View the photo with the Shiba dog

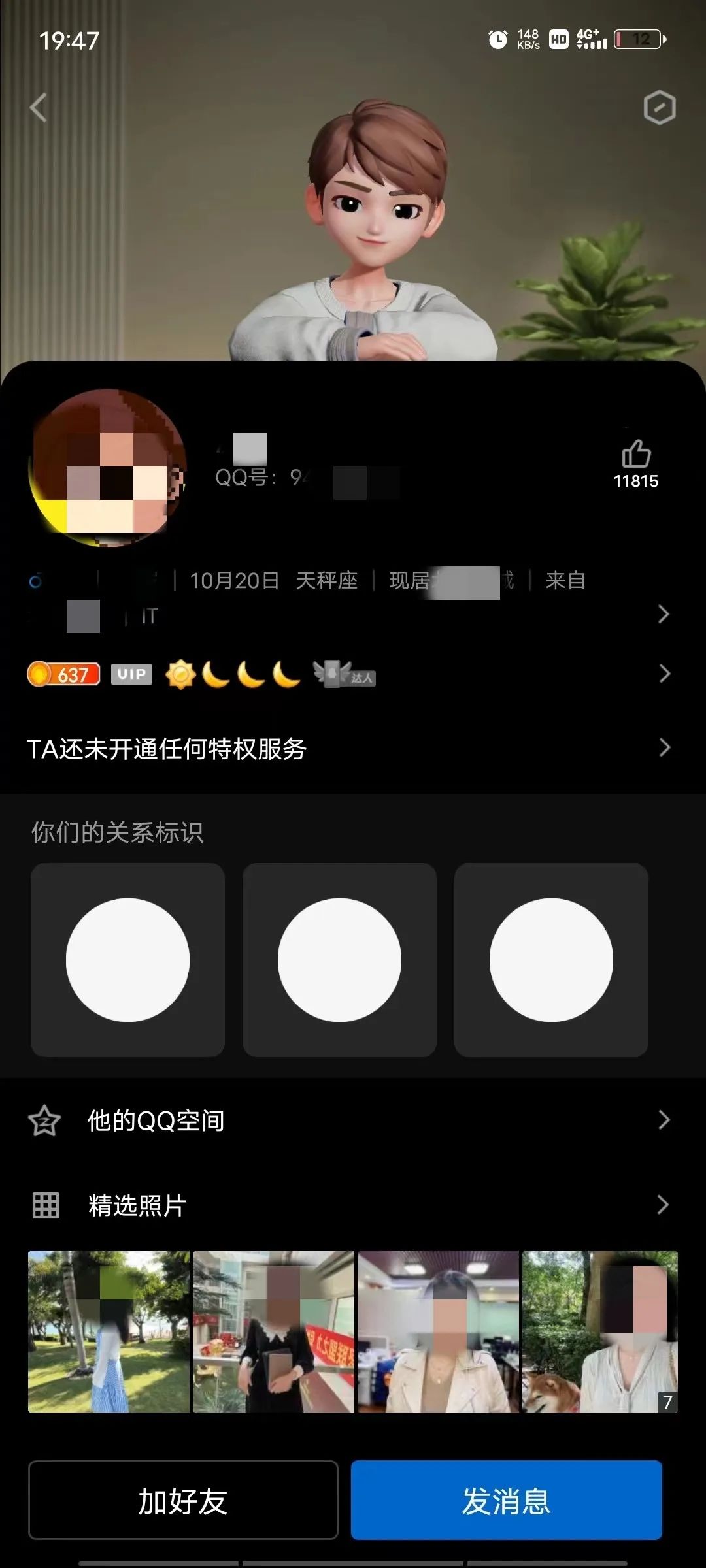(x=599, y=1331)
